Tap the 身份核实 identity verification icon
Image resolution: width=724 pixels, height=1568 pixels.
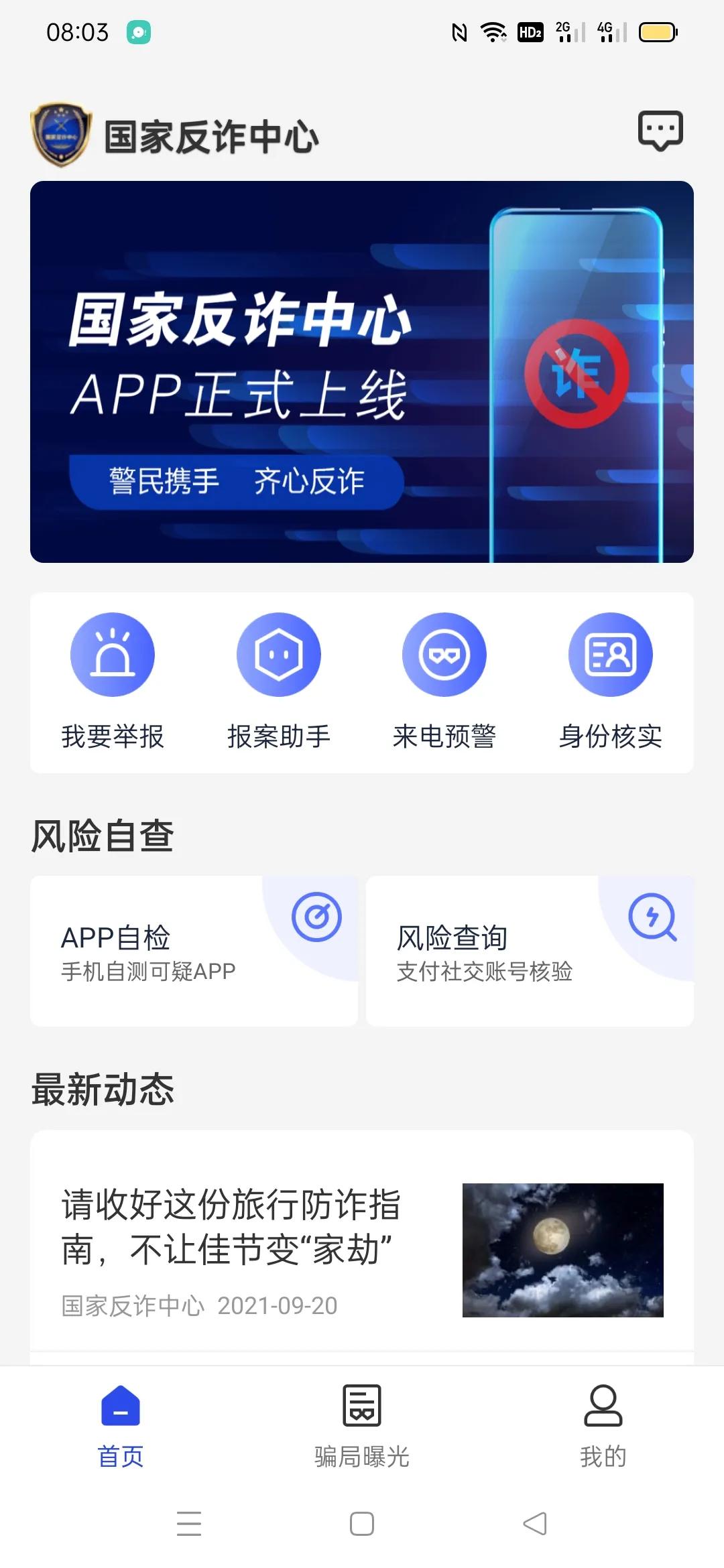coord(611,655)
